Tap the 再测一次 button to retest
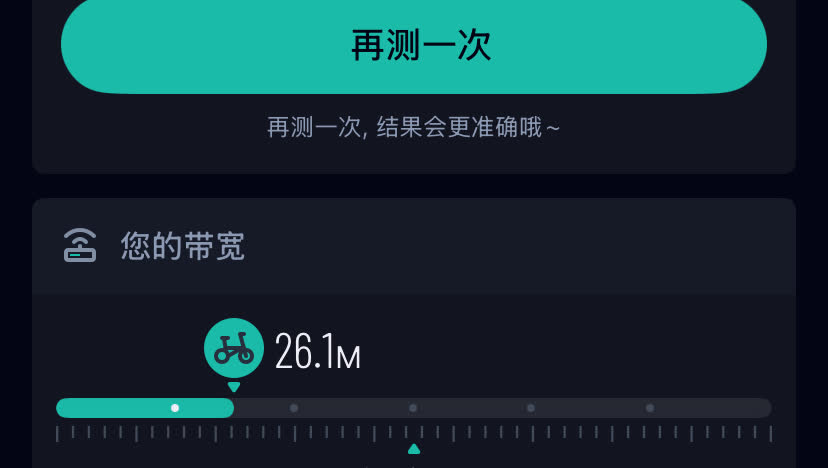Image resolution: width=828 pixels, height=468 pixels. pyautogui.click(x=414, y=45)
